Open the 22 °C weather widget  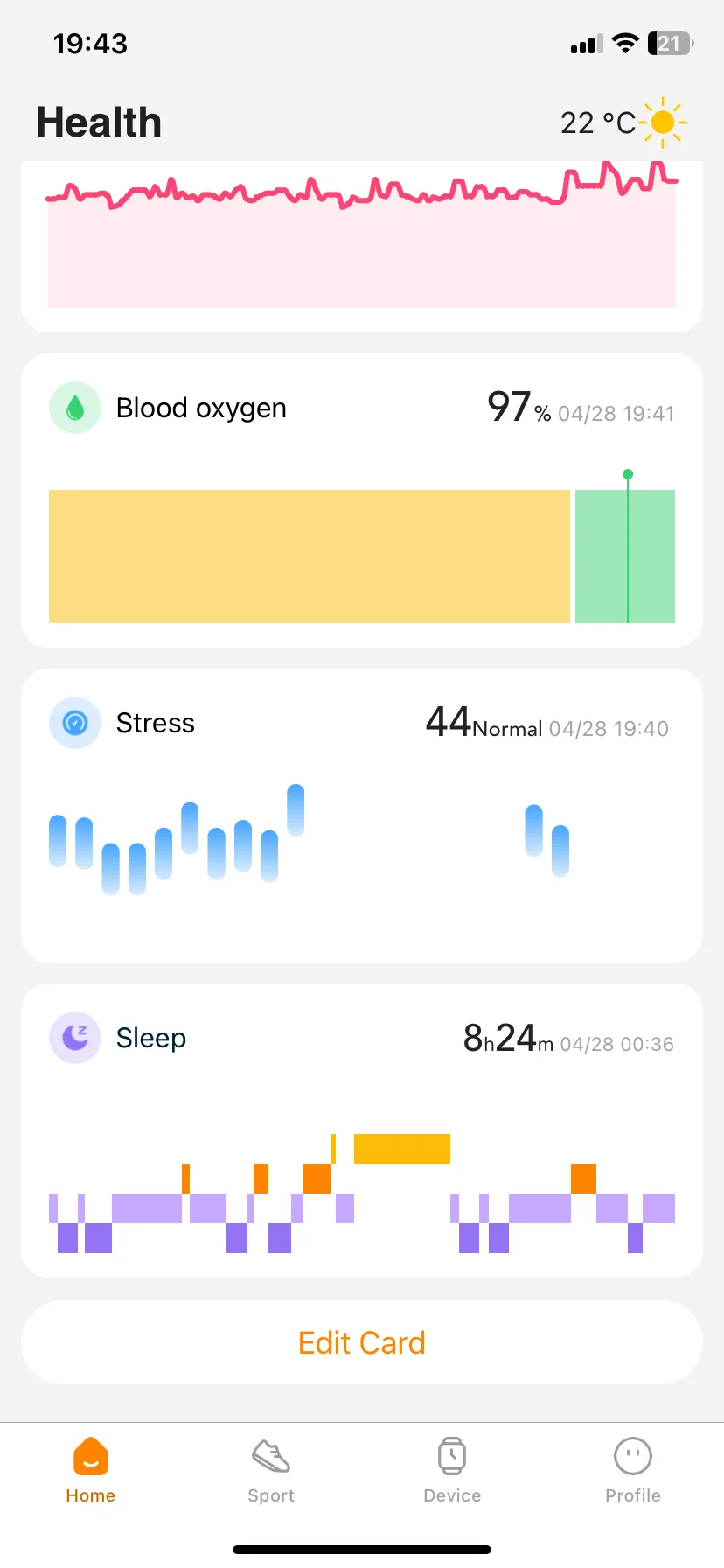coord(623,122)
